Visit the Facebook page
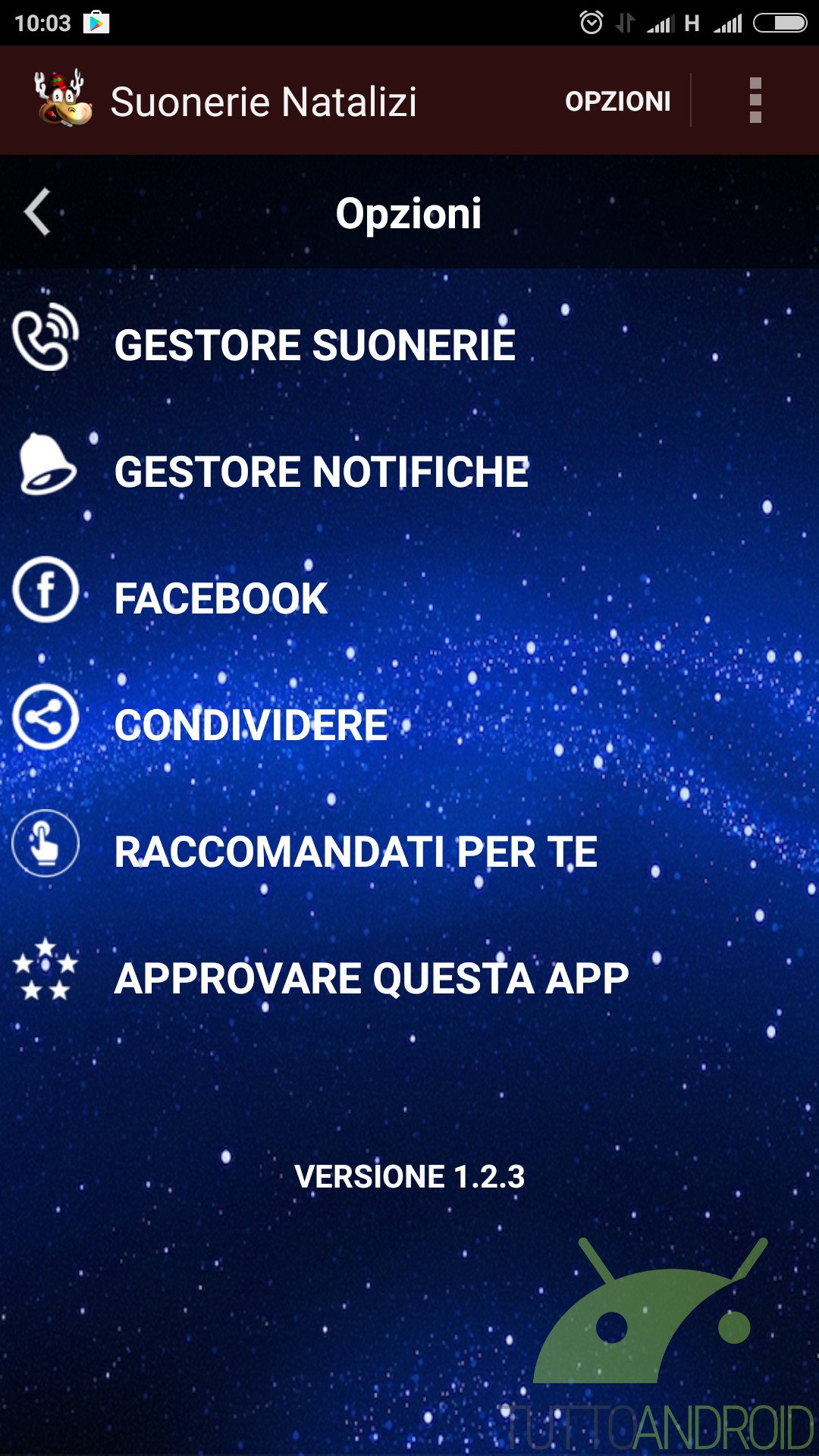Screen dimensions: 819x1456 (x=220, y=598)
